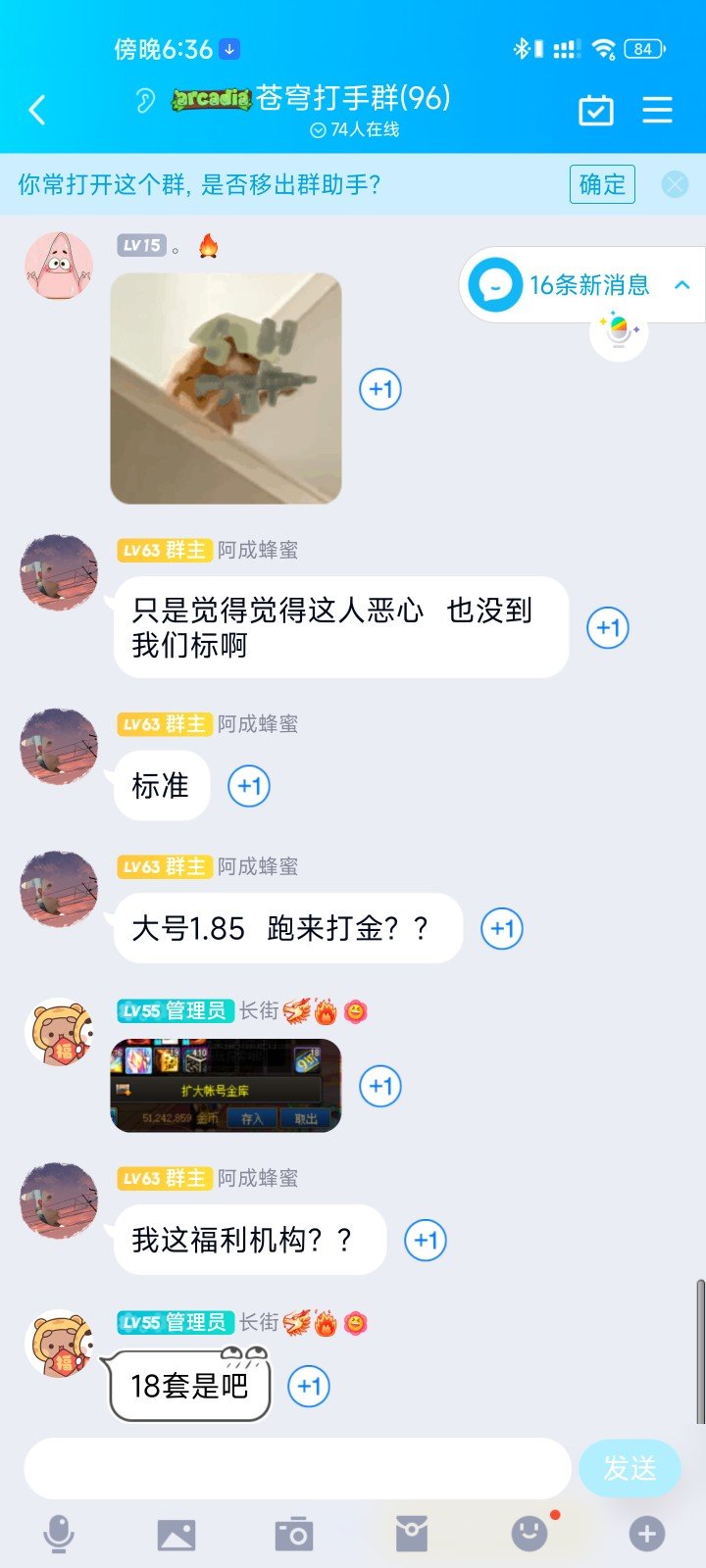Open the game vault screenshot from 长街

pos(227,1086)
